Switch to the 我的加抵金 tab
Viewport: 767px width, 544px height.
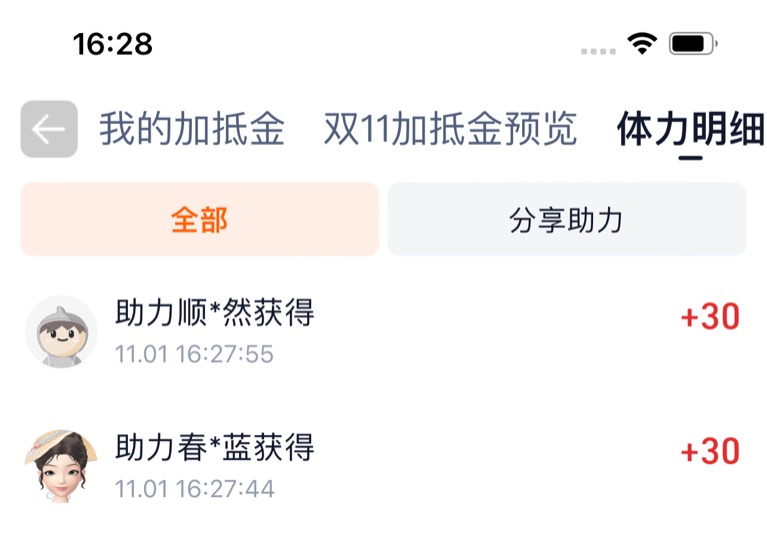point(192,130)
